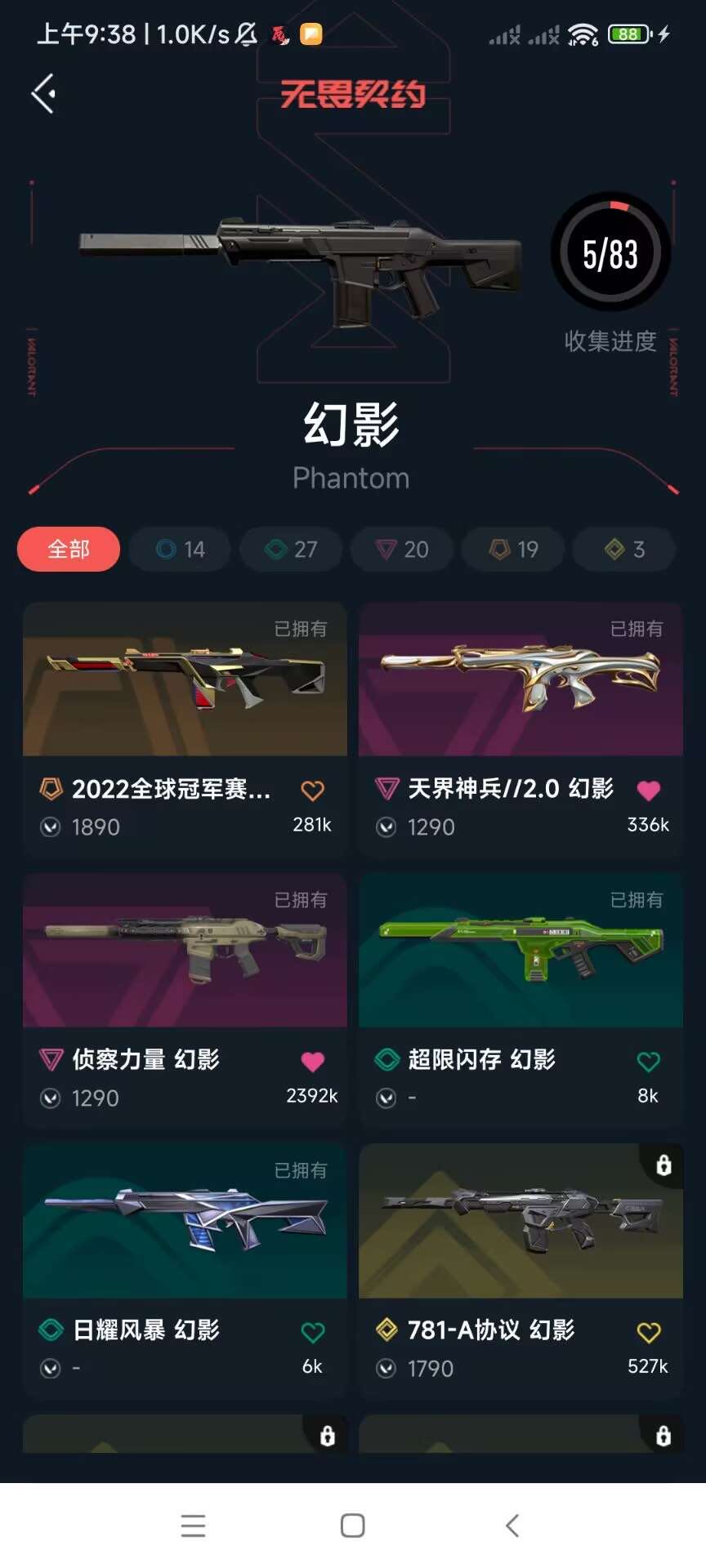Go back using the top-left arrow
This screenshot has height=1568, width=706.
tap(43, 93)
